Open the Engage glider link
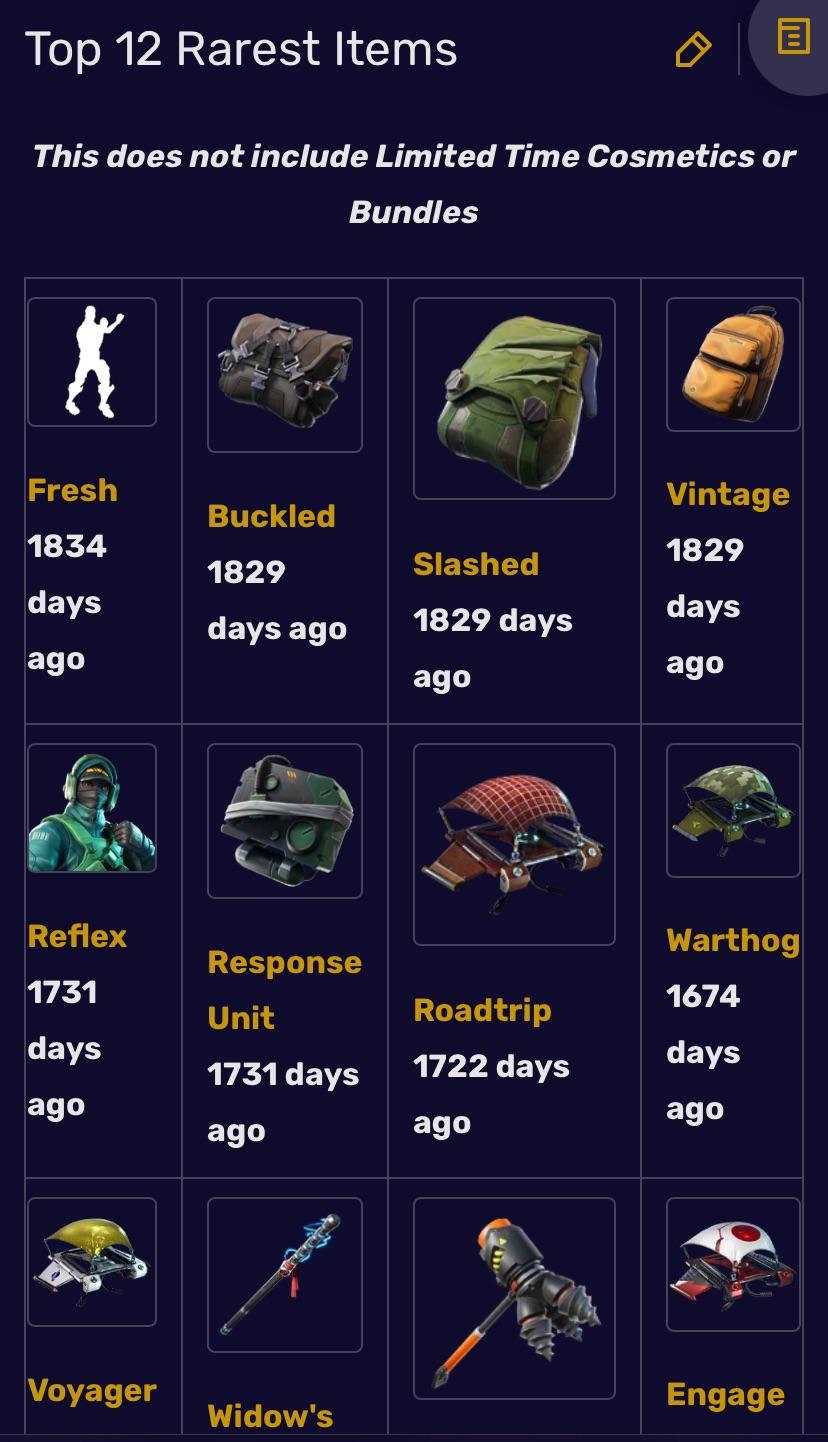The width and height of the screenshot is (828, 1442). pyautogui.click(x=725, y=1394)
